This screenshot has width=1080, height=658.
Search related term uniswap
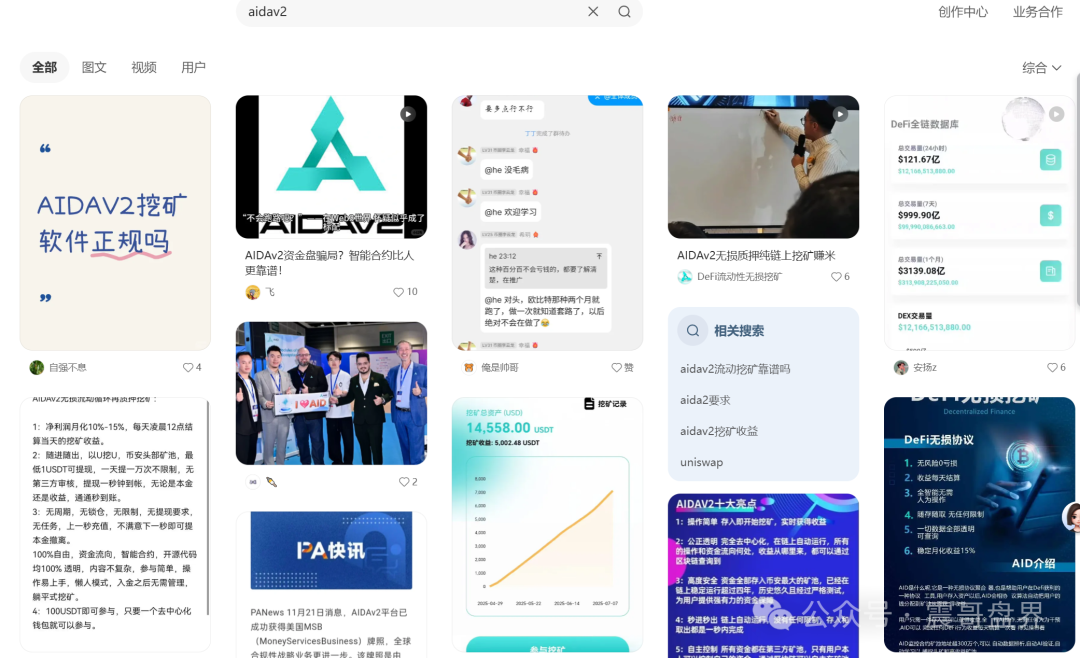(x=701, y=462)
